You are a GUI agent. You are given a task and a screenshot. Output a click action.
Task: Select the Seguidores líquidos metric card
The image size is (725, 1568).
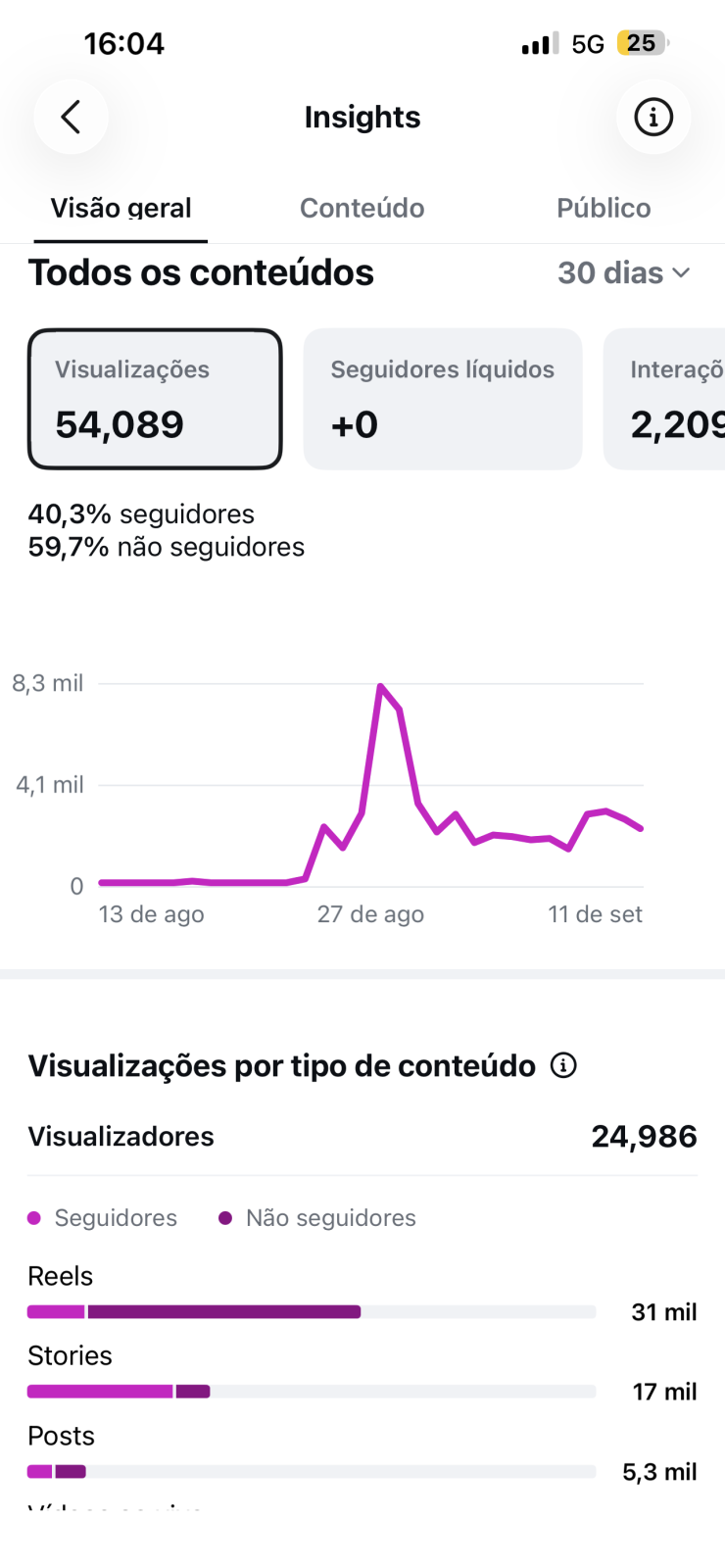(x=443, y=399)
